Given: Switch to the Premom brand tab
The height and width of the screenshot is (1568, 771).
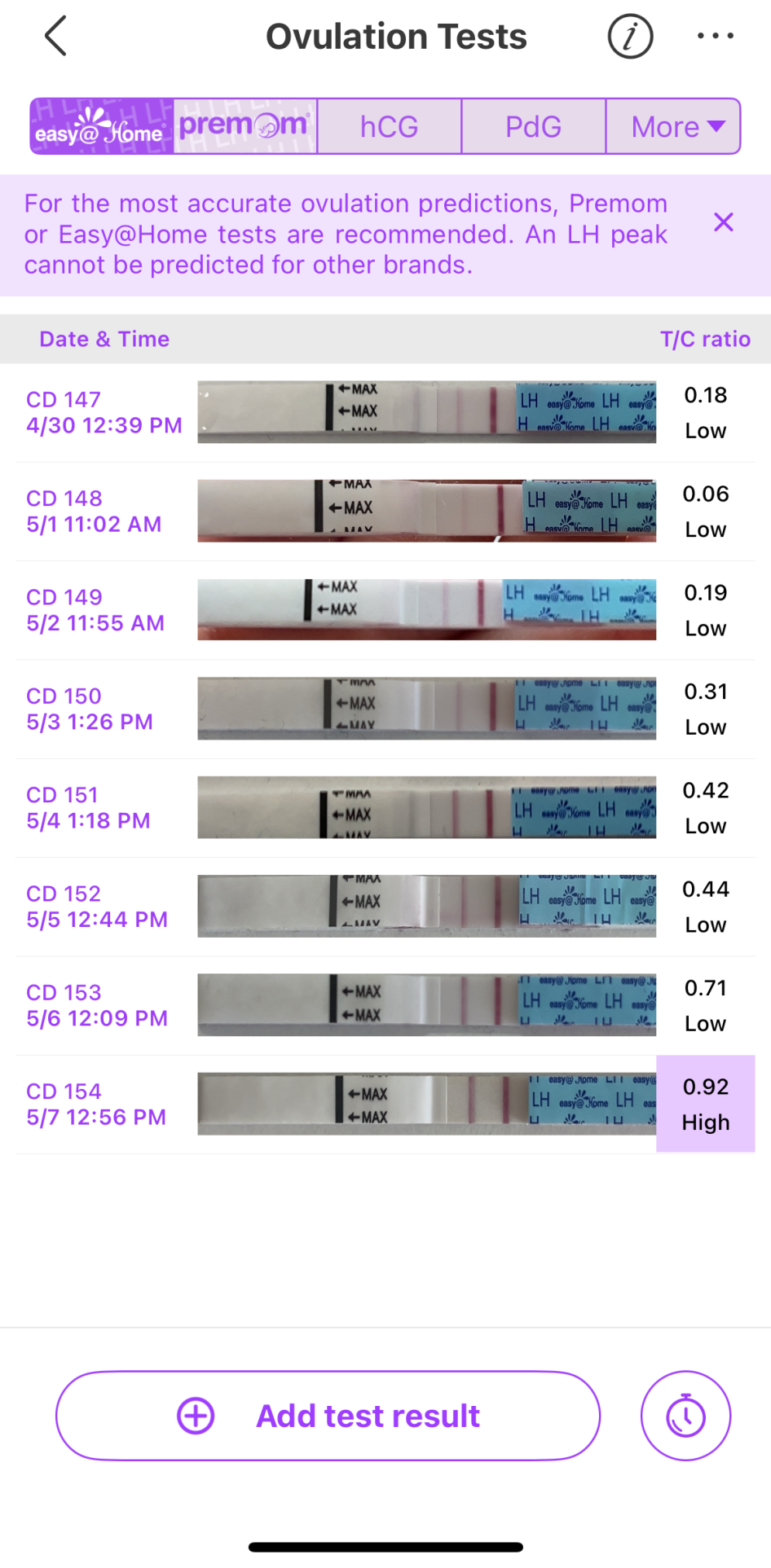Looking at the screenshot, I should coord(245,127).
